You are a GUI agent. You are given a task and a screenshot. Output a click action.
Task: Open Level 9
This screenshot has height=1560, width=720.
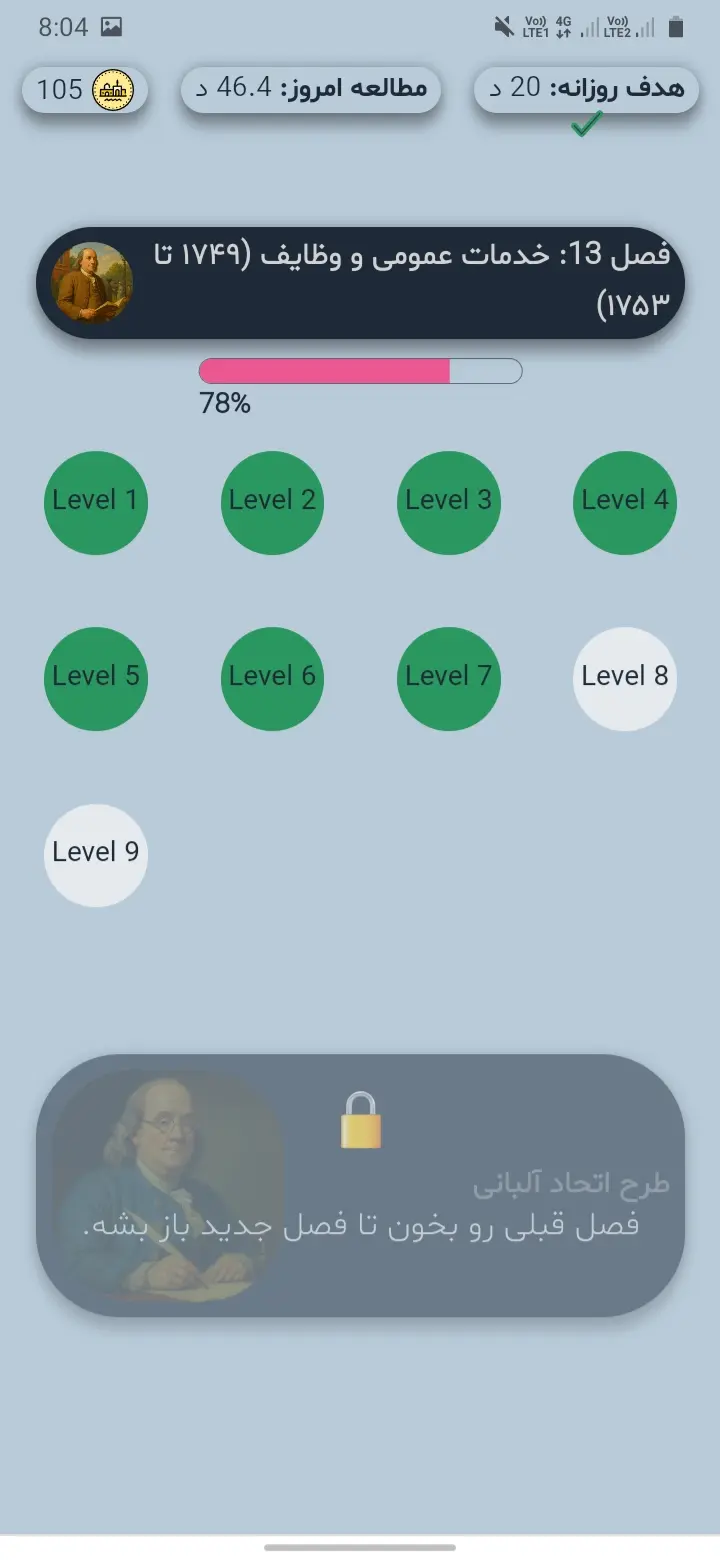point(95,854)
